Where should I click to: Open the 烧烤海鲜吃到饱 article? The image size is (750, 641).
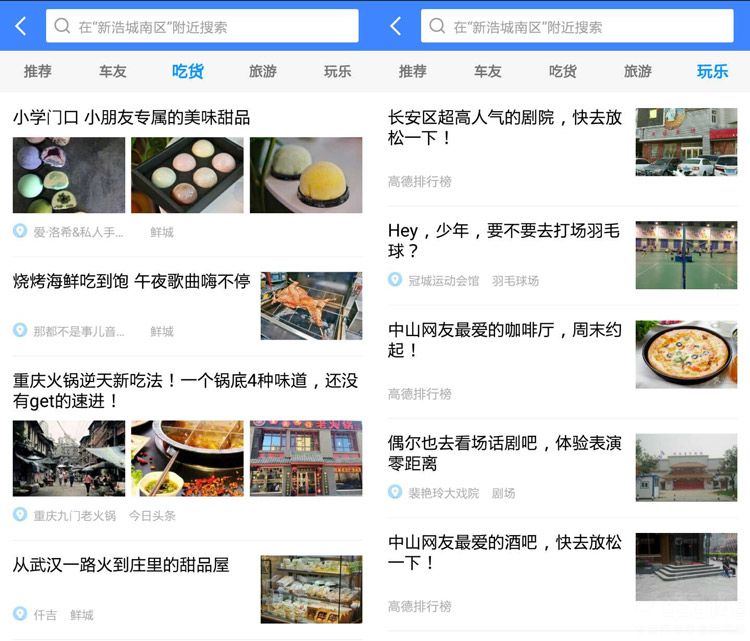131,282
